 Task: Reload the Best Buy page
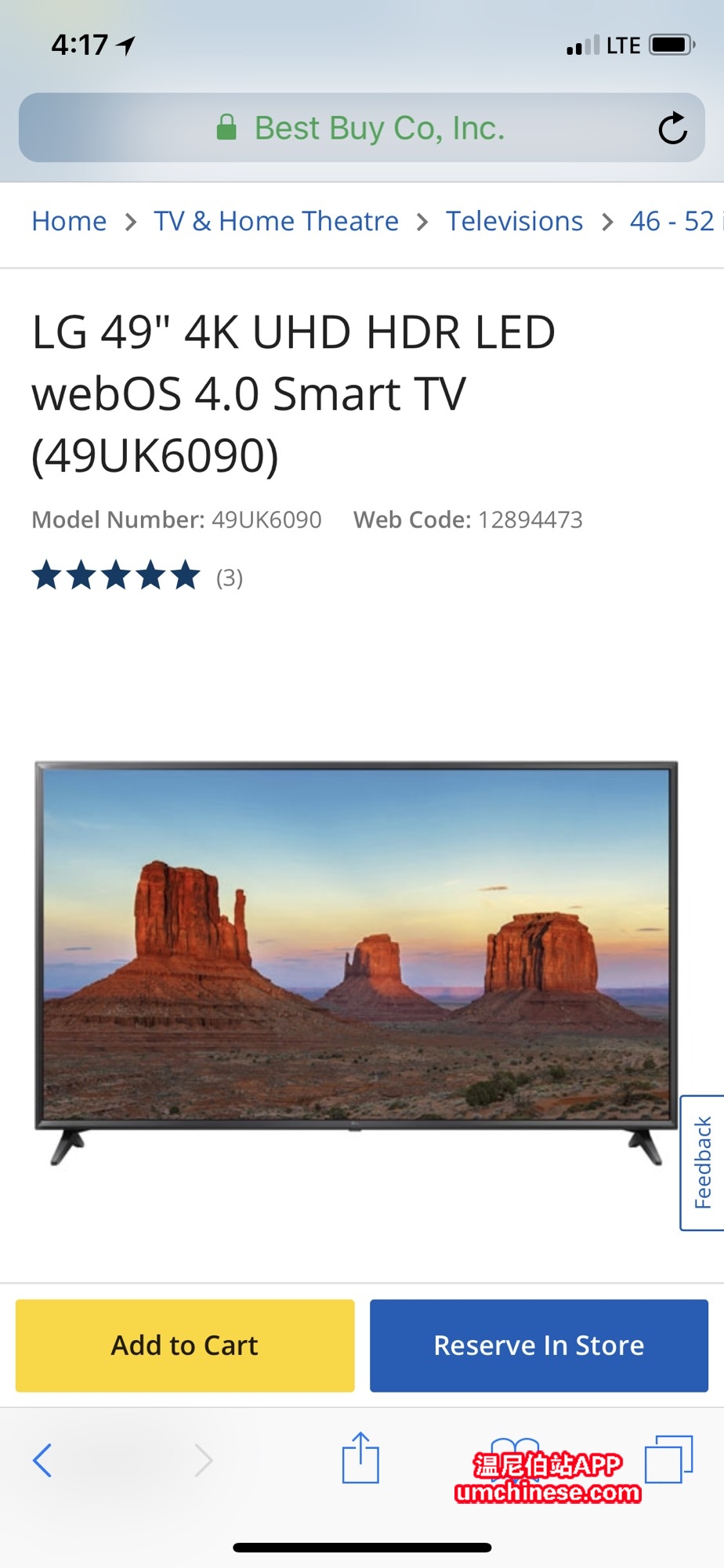[672, 129]
